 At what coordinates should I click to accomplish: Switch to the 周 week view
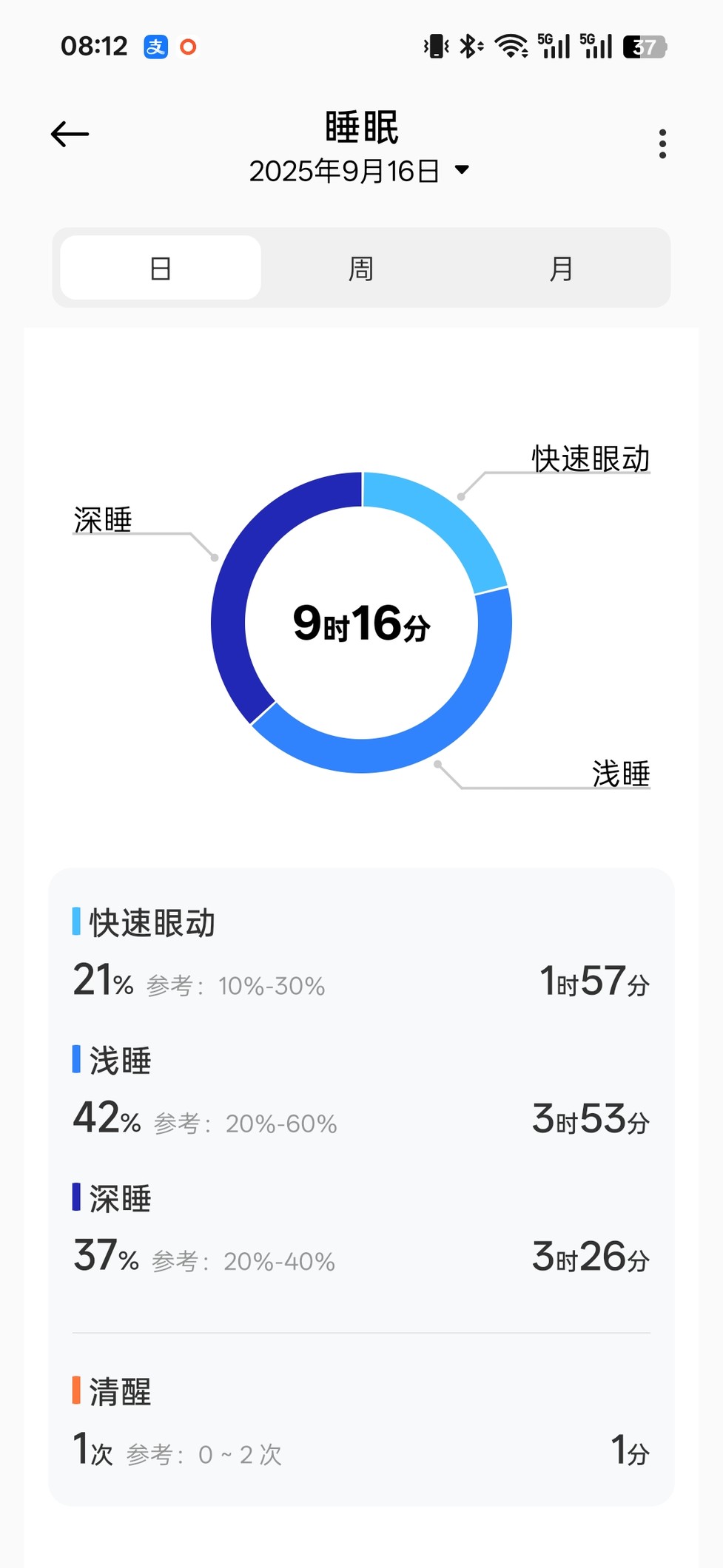pyautogui.click(x=361, y=268)
